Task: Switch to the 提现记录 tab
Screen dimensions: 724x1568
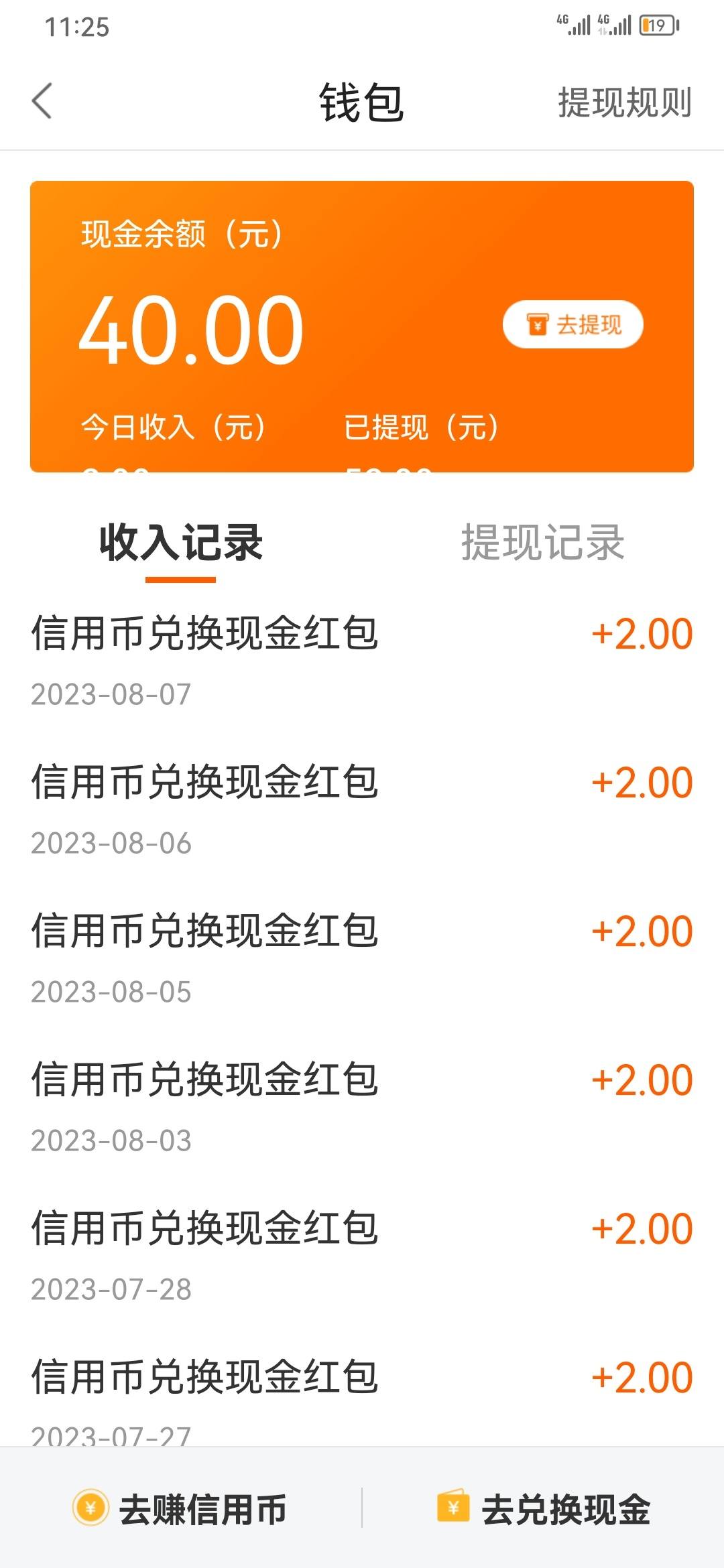Action: pos(543,542)
